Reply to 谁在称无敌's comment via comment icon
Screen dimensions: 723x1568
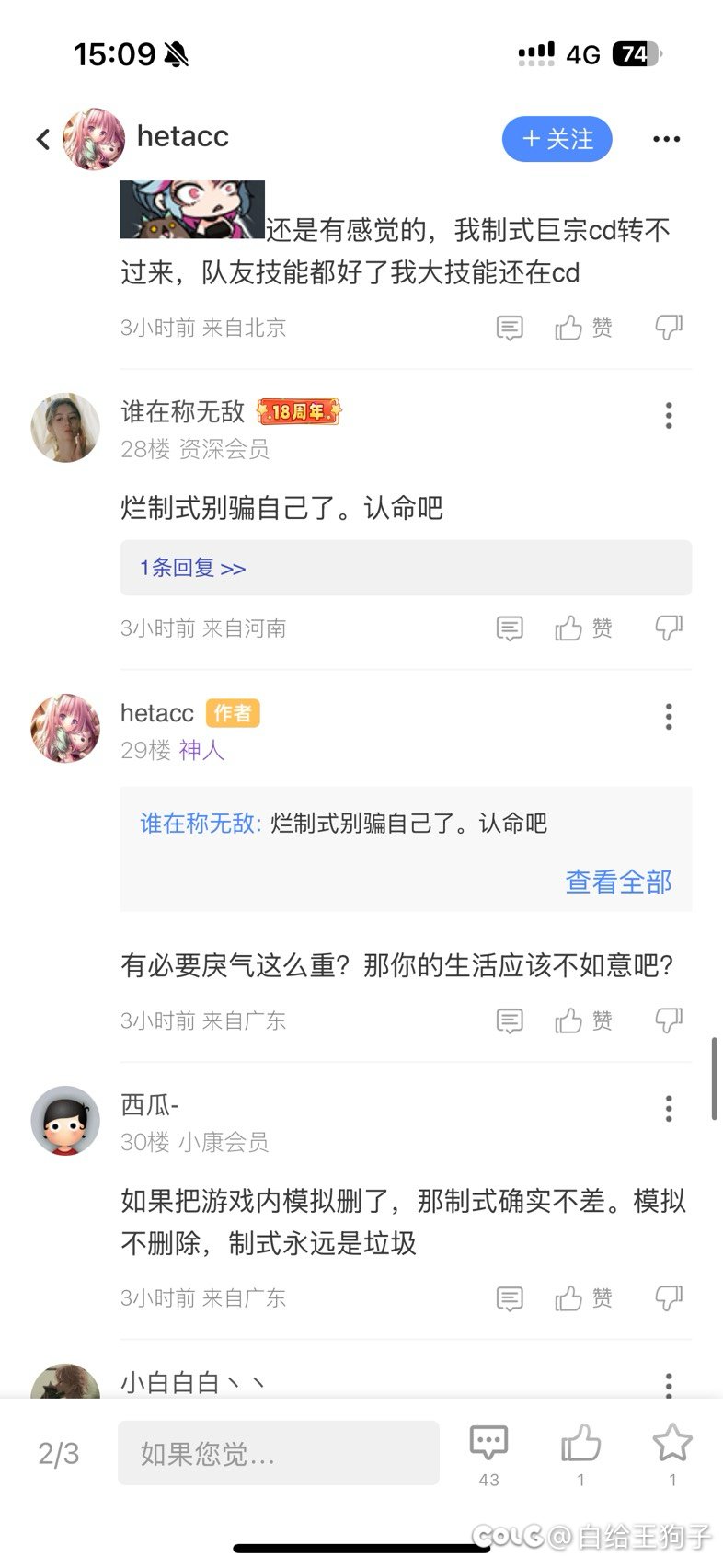pos(510,628)
